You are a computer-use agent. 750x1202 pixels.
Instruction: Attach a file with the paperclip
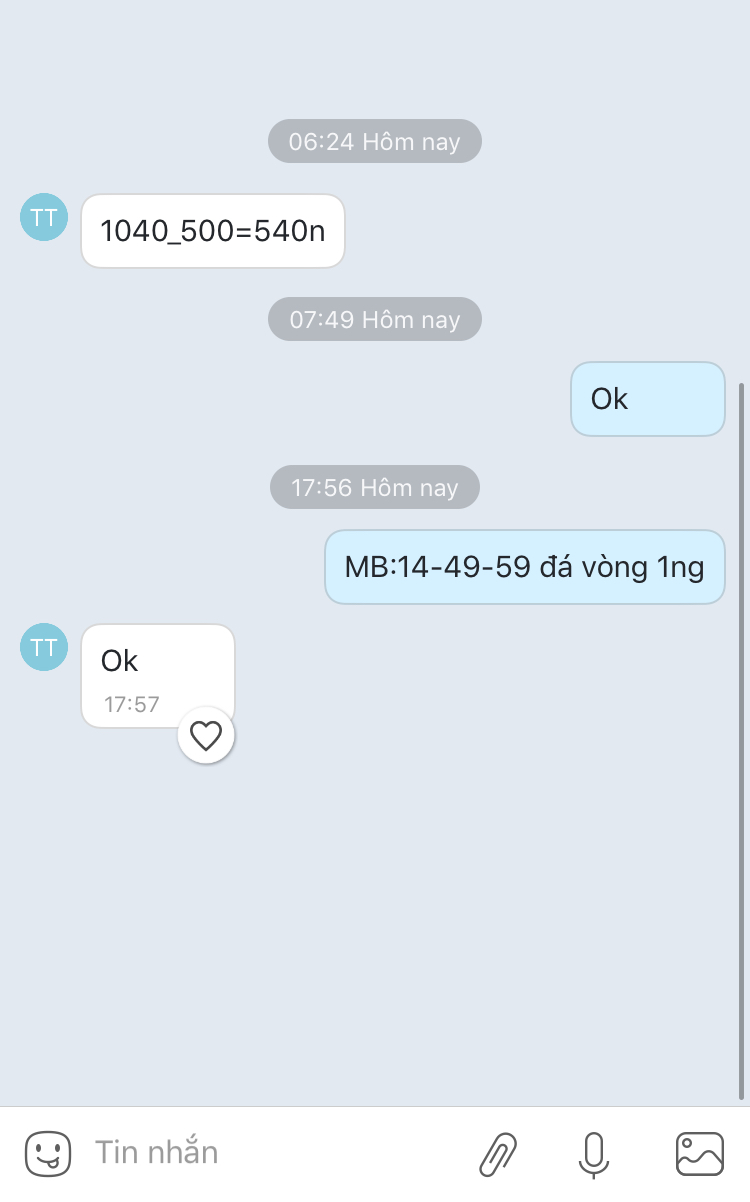pyautogui.click(x=498, y=1154)
